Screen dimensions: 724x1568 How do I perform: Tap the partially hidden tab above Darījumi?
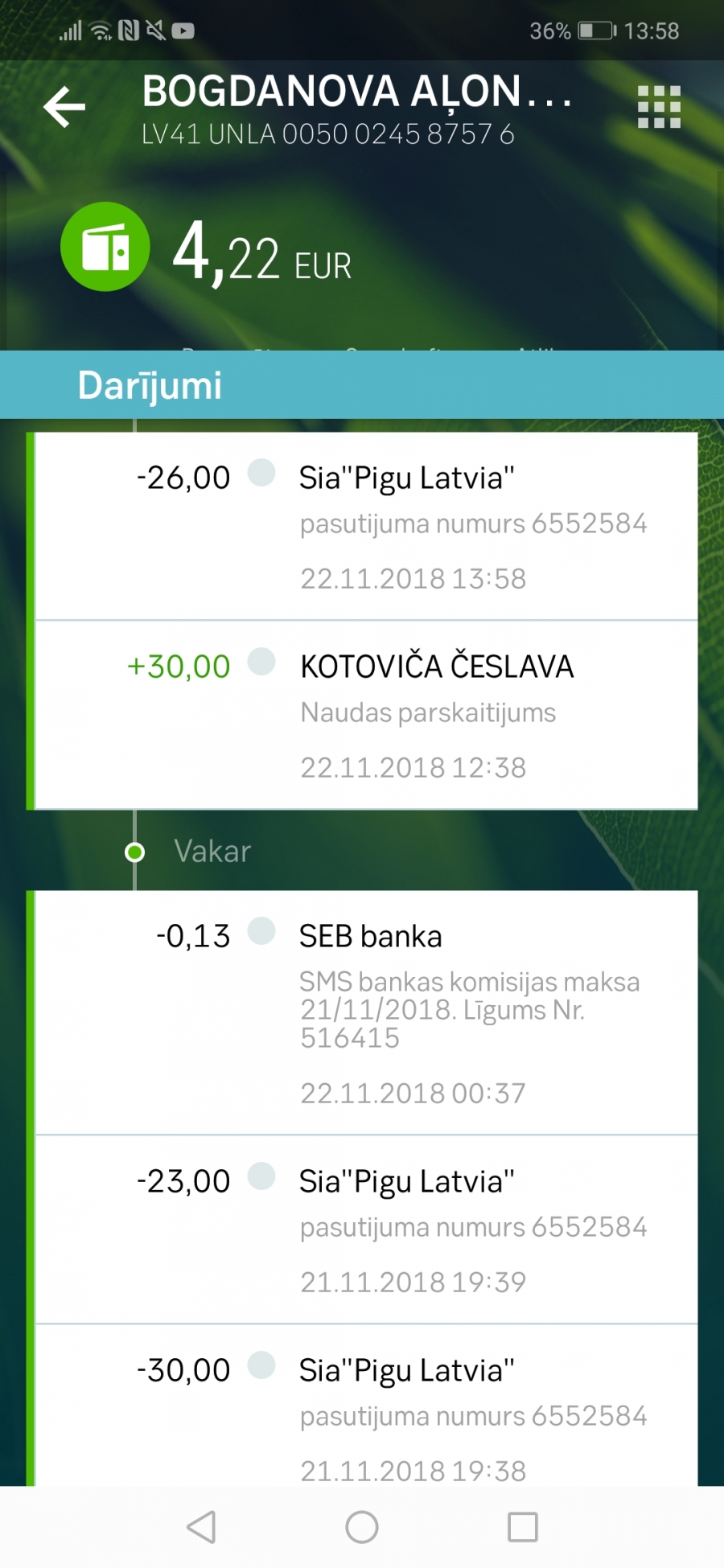coord(362,351)
